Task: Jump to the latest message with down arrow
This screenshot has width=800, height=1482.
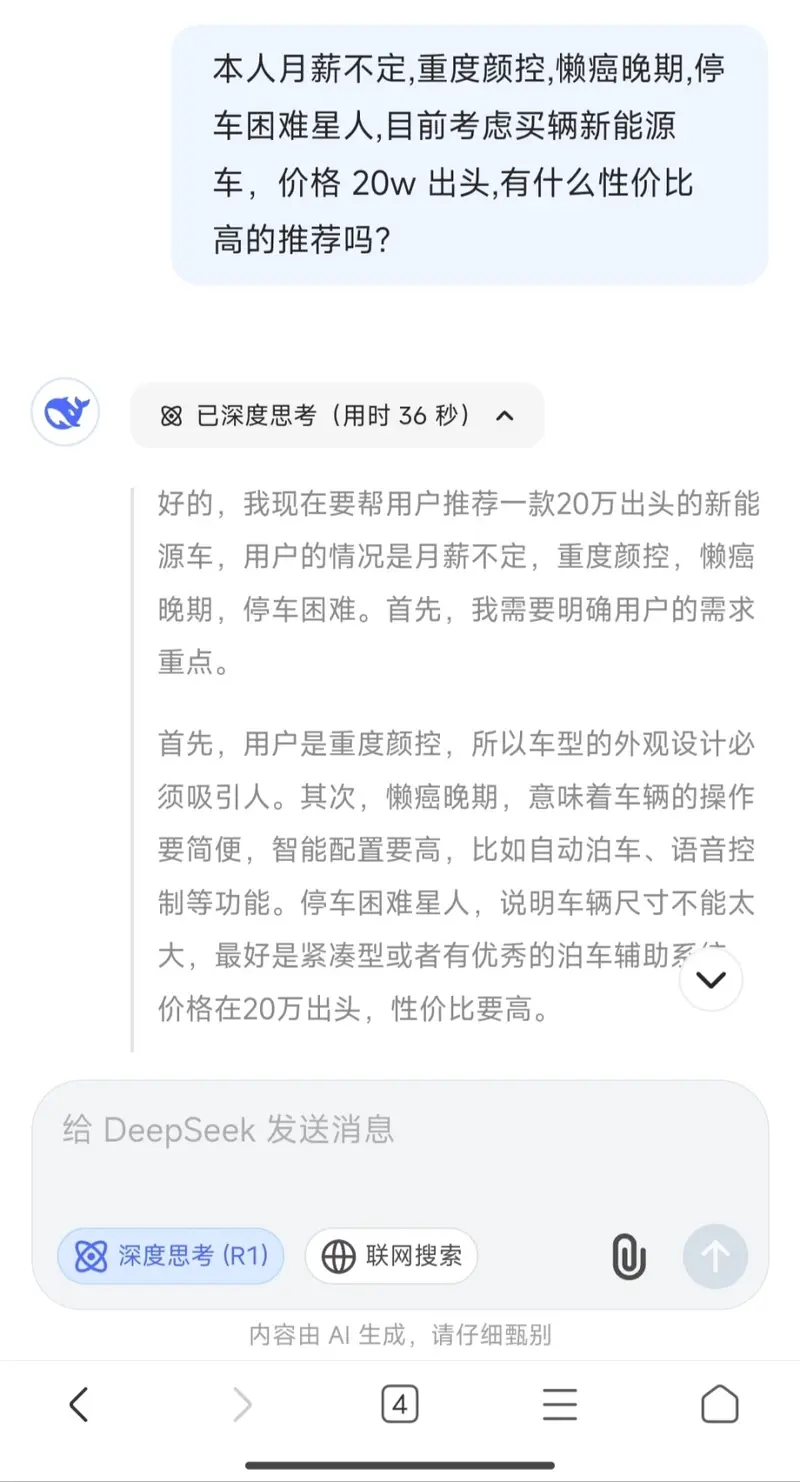Action: [x=711, y=980]
